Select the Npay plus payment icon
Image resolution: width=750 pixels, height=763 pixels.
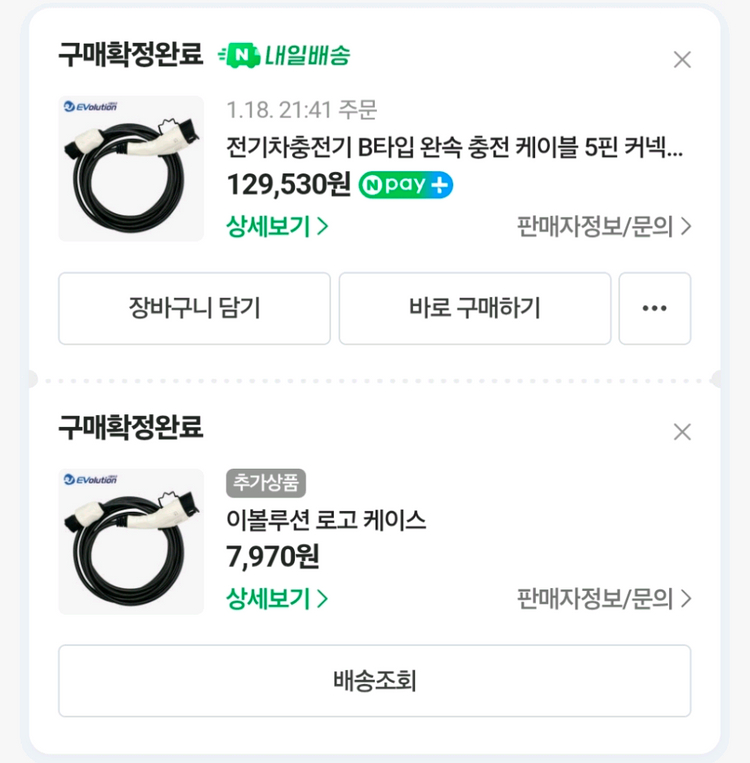pos(404,185)
